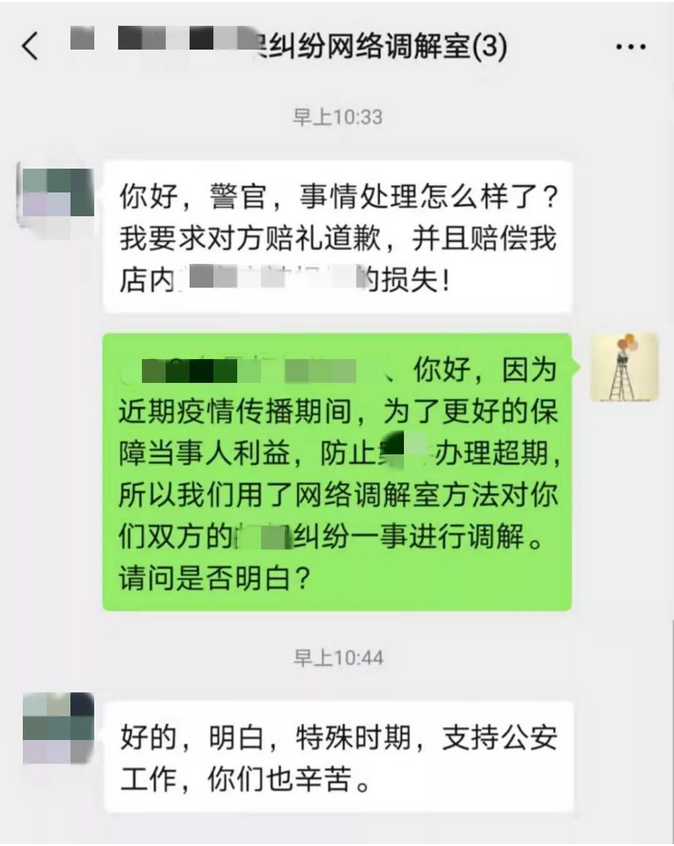Open the group chat overflow menu
Screen dimensions: 674x846
pyautogui.click(x=631, y=47)
